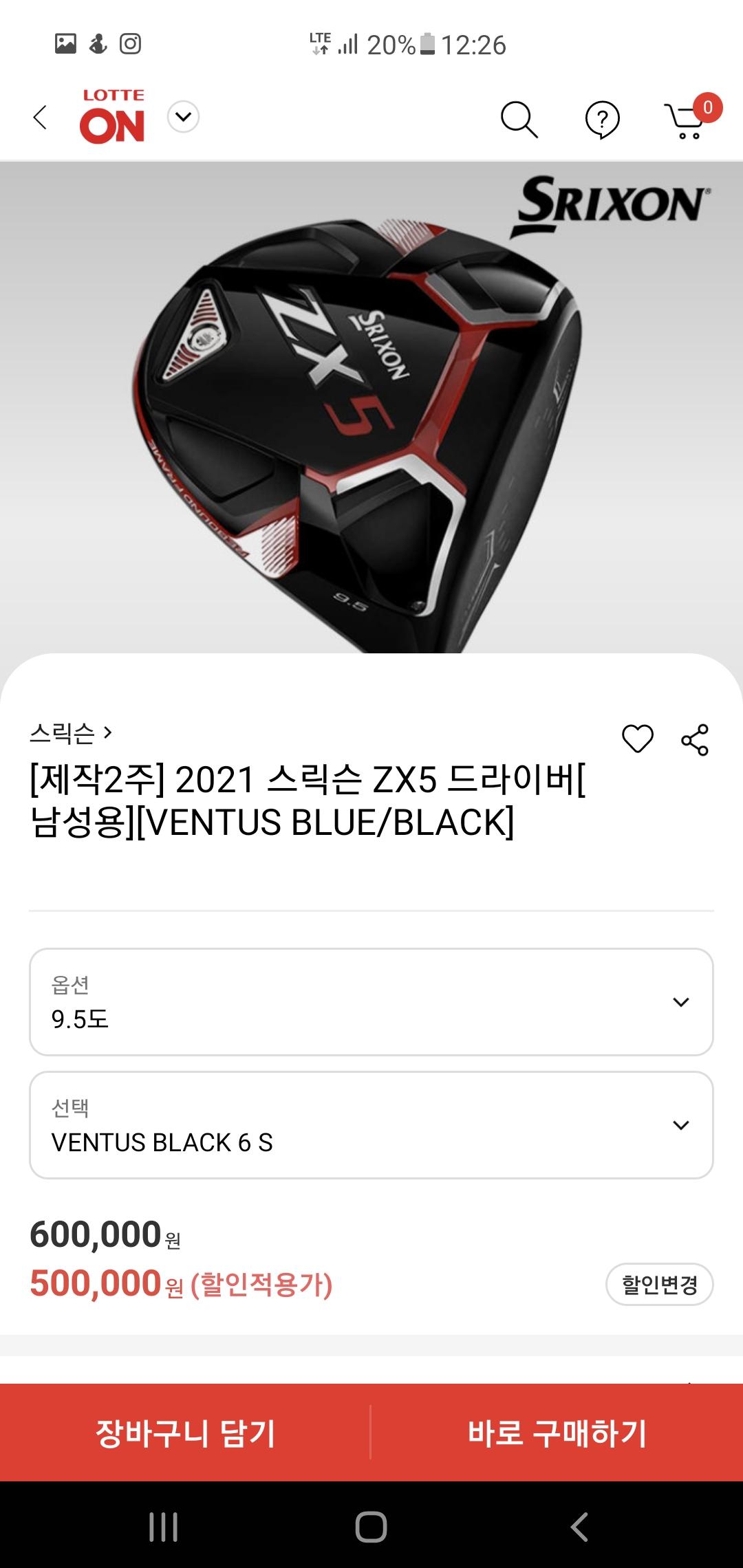The width and height of the screenshot is (743, 1568).
Task: Share this Srixon ZX5 product
Action: click(x=695, y=740)
